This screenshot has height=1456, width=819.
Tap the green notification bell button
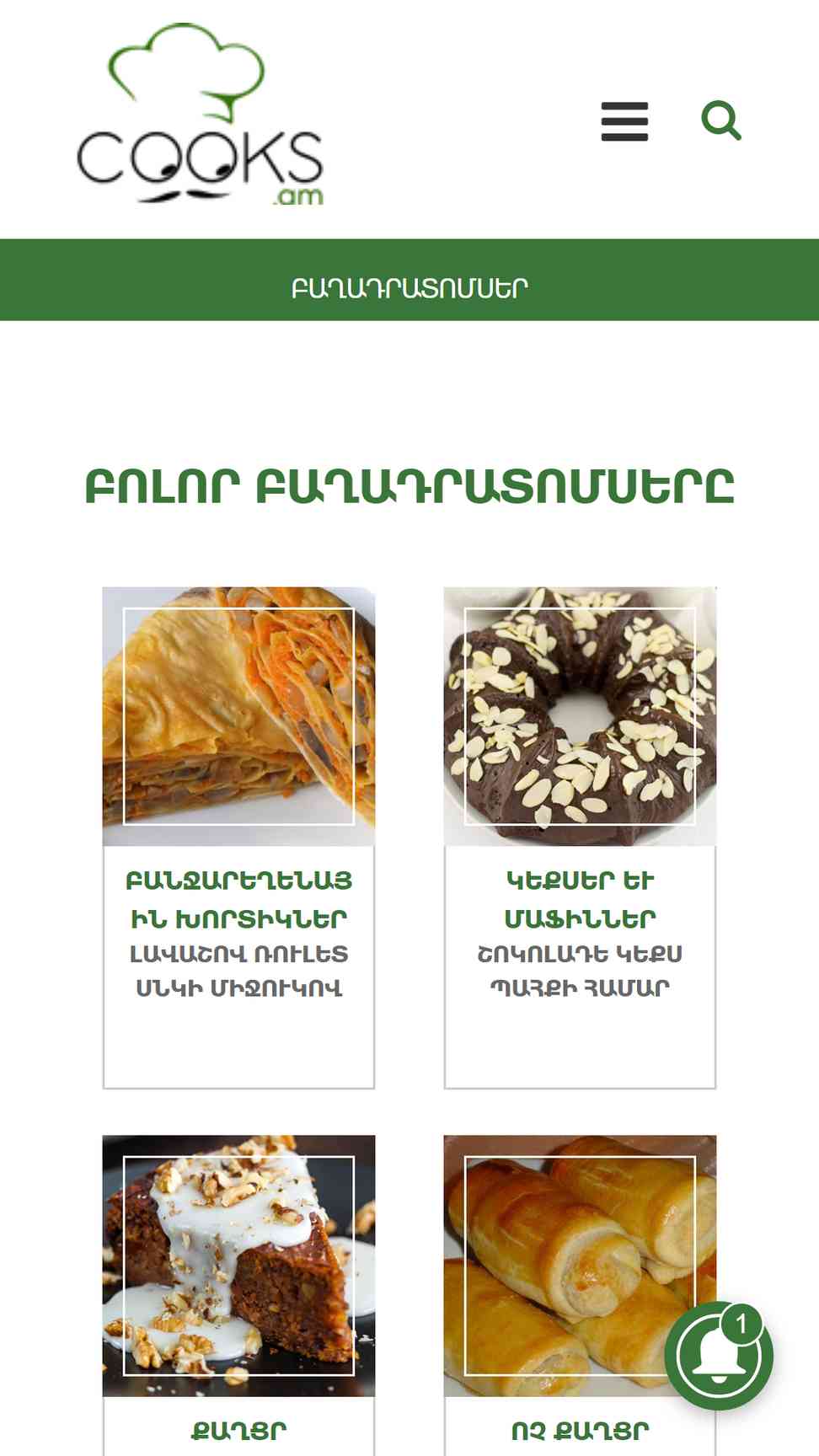(x=719, y=1356)
